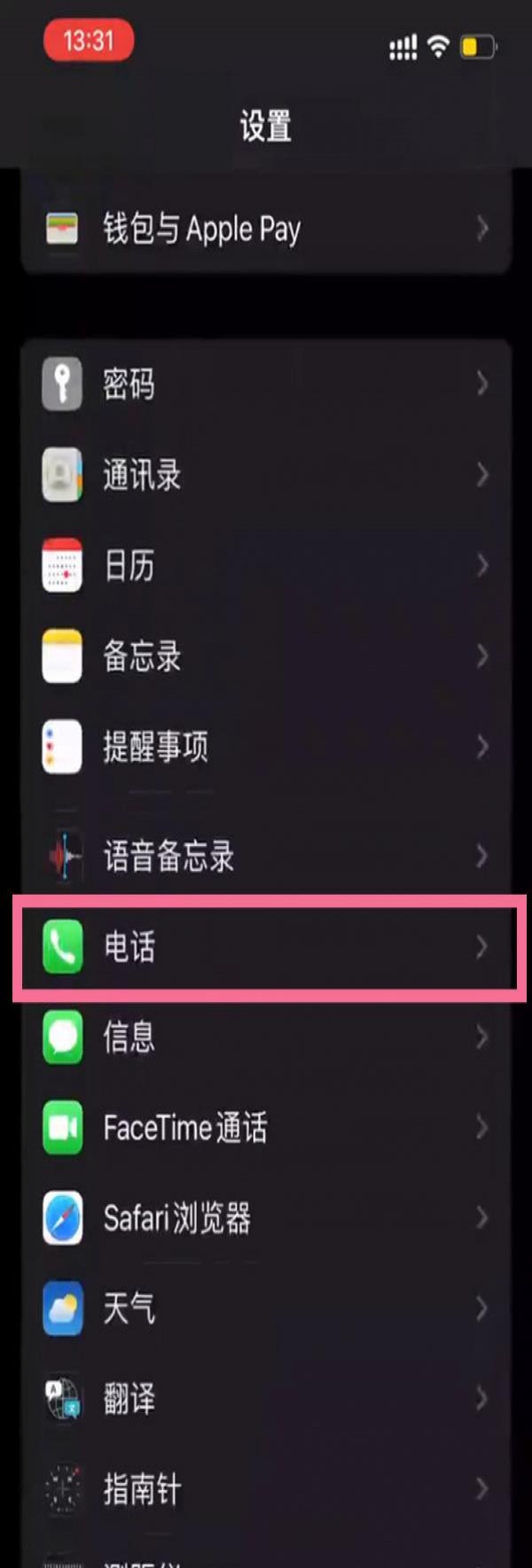Open the 天气 settings row
This screenshot has height=1568, width=532.
(266, 1308)
